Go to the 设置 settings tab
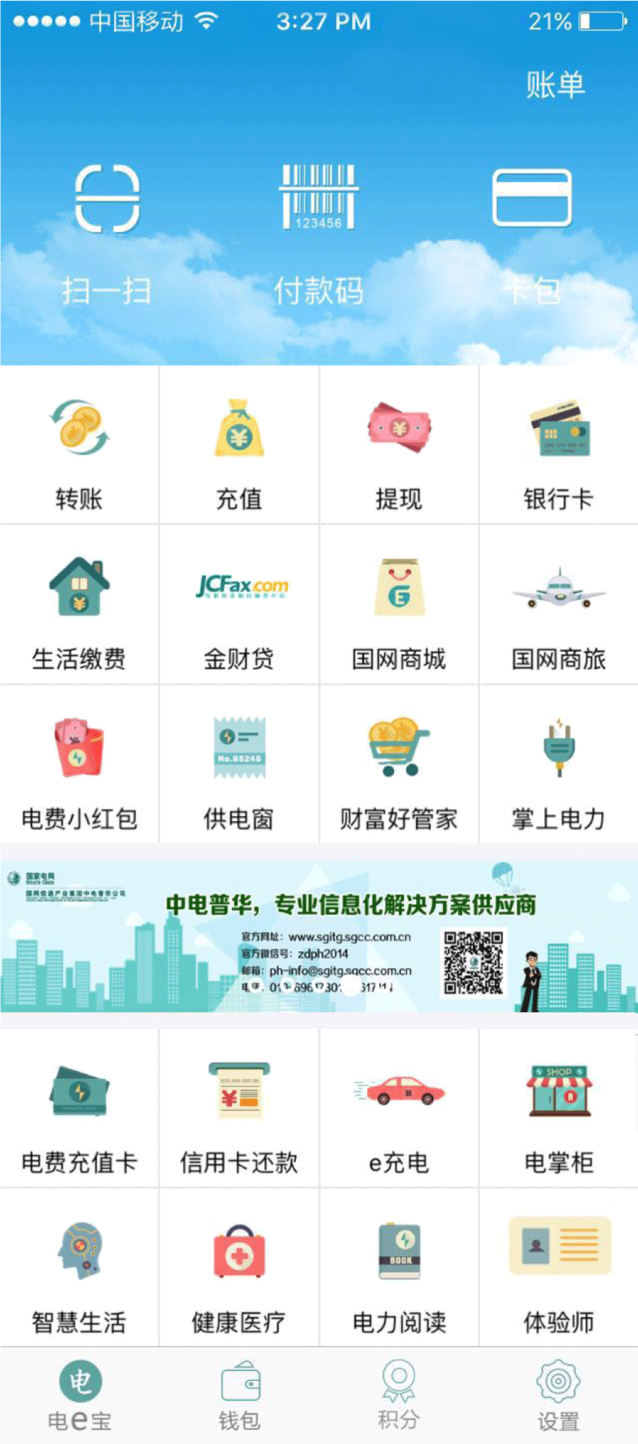638x1444 pixels. (558, 1395)
